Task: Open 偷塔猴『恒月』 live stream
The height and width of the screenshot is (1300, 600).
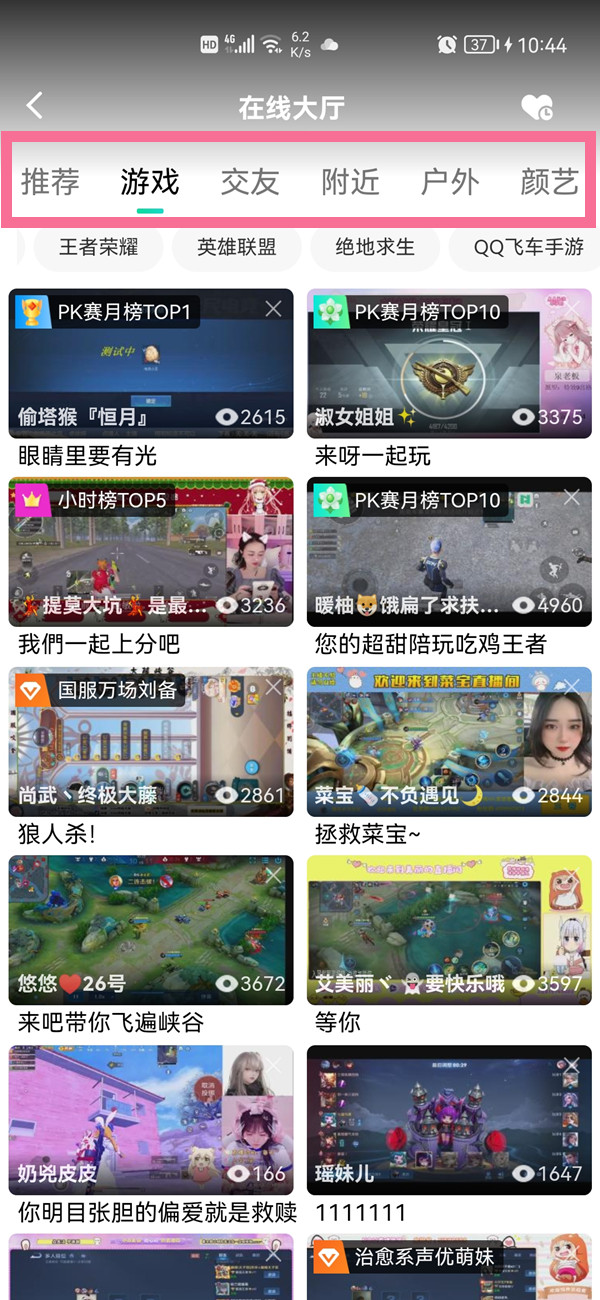Action: coord(151,365)
